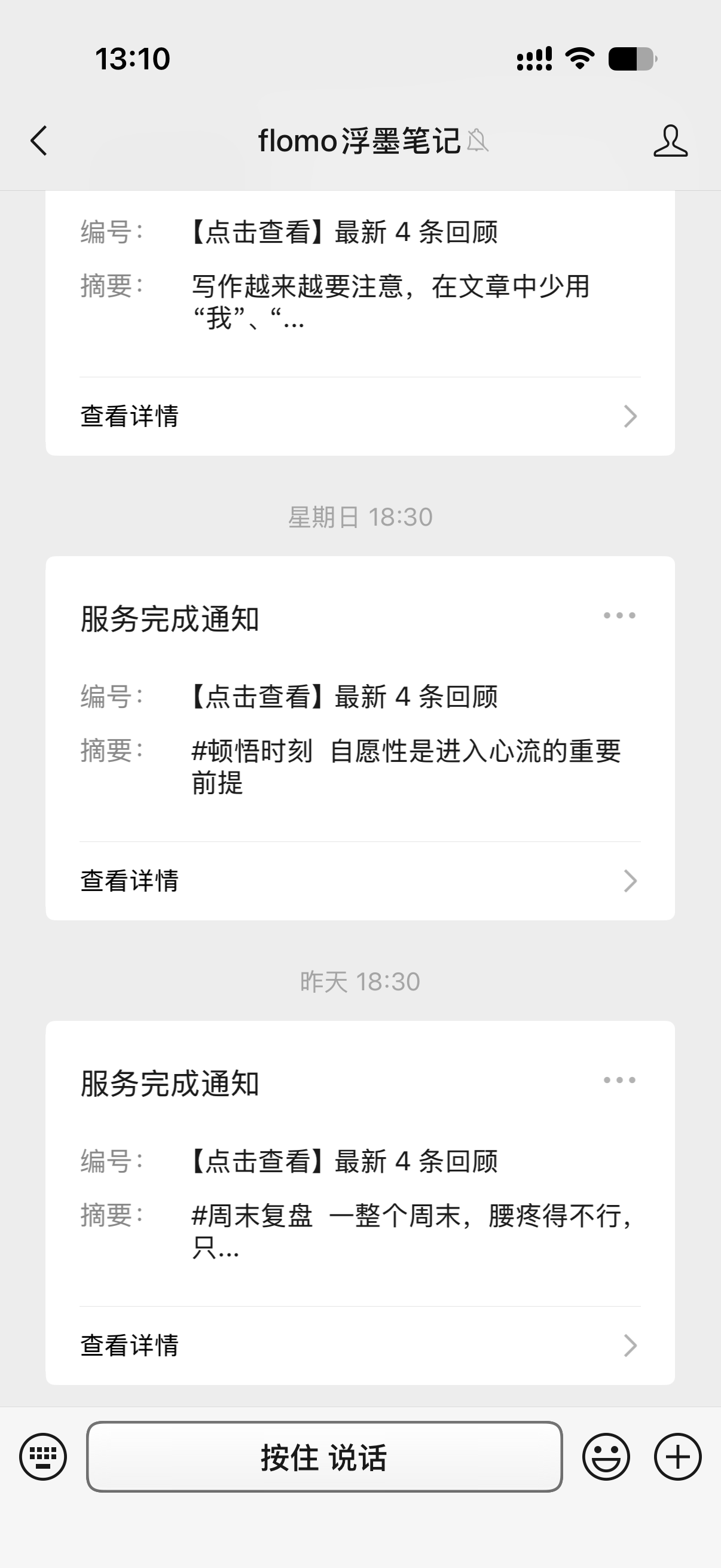The height and width of the screenshot is (1568, 721).
Task: Go back from the flomo浮墨笔记 chat
Action: (39, 141)
